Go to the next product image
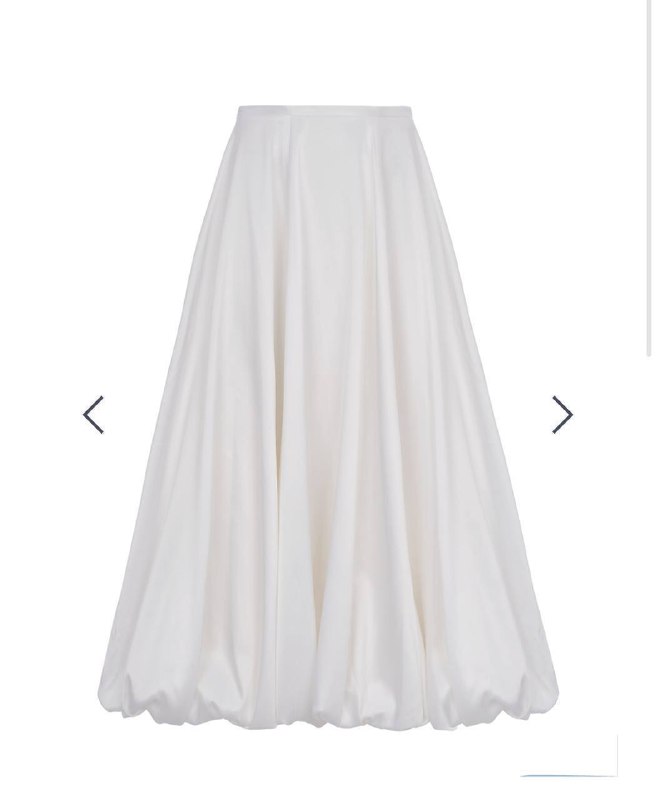Viewport: 656px width, 800px height. [x=562, y=414]
